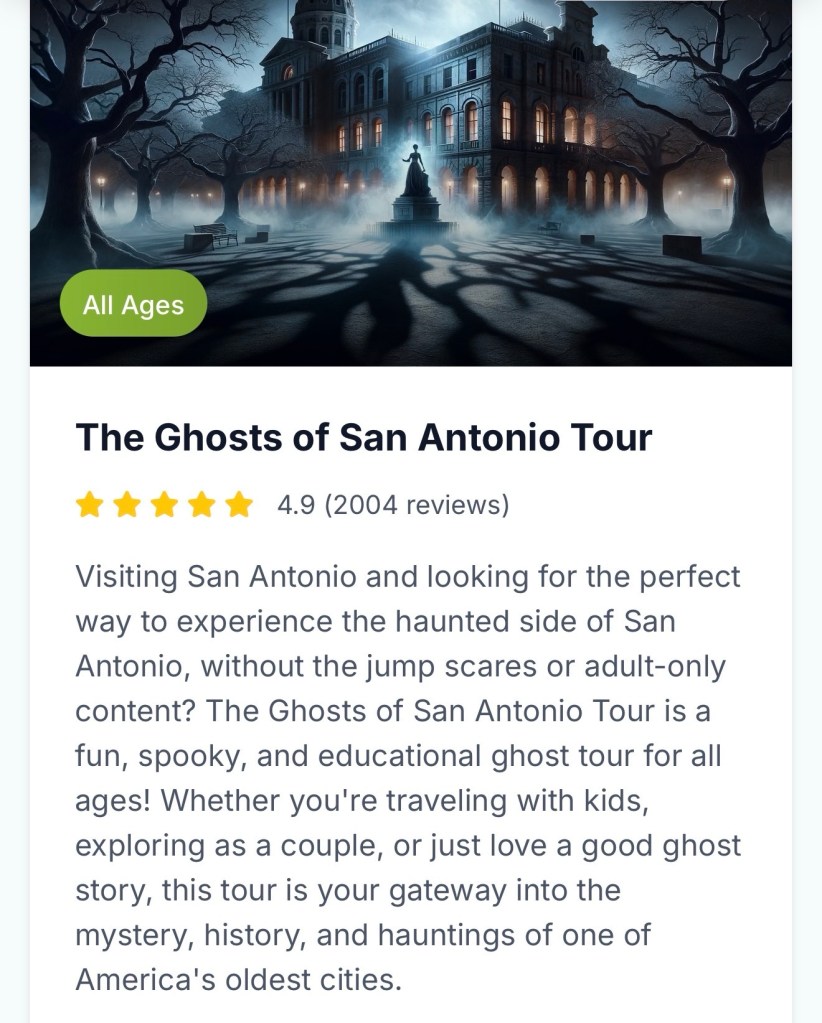Open The Ghosts of San Antonio Tour card
822x1023 pixels.
pos(364,438)
